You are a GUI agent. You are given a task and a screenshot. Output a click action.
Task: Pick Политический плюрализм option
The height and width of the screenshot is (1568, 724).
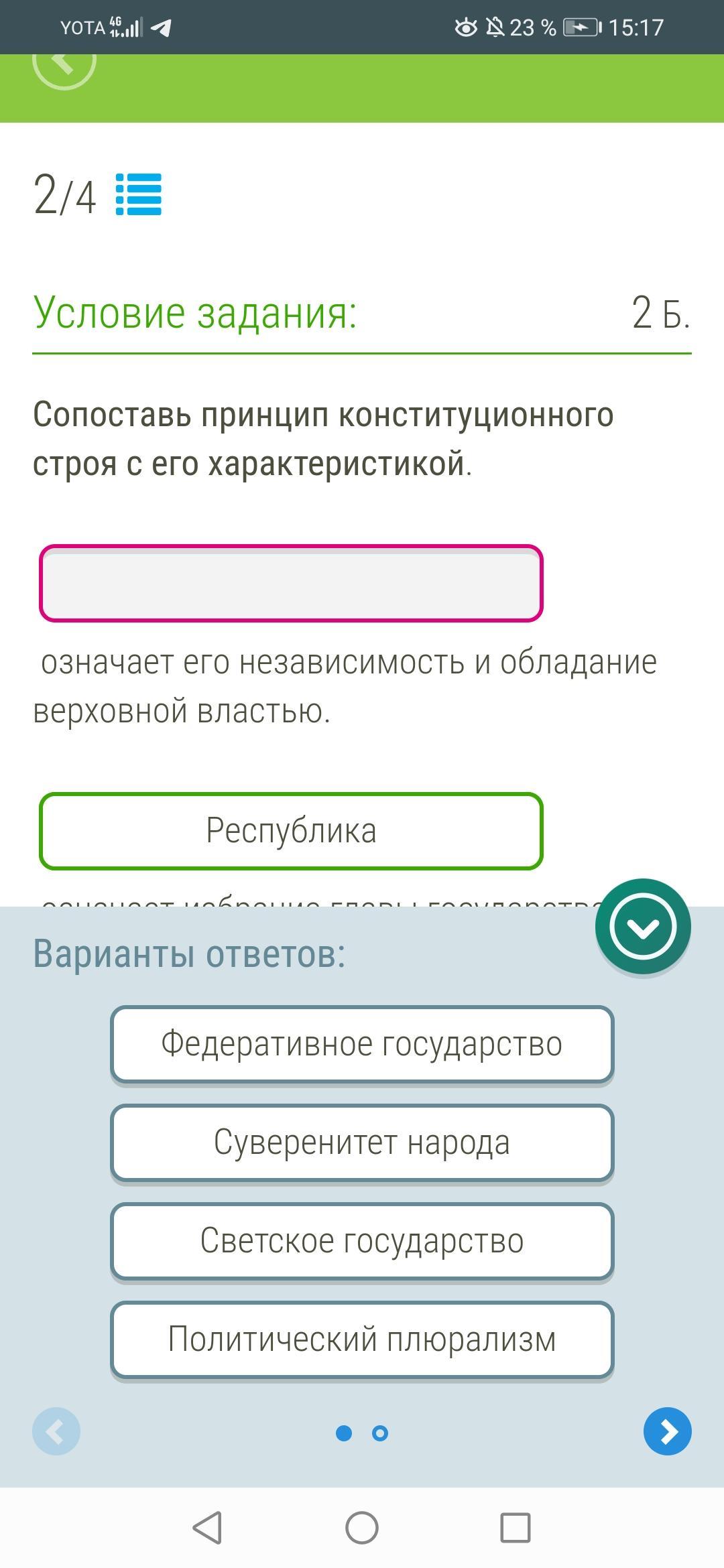click(x=362, y=1340)
